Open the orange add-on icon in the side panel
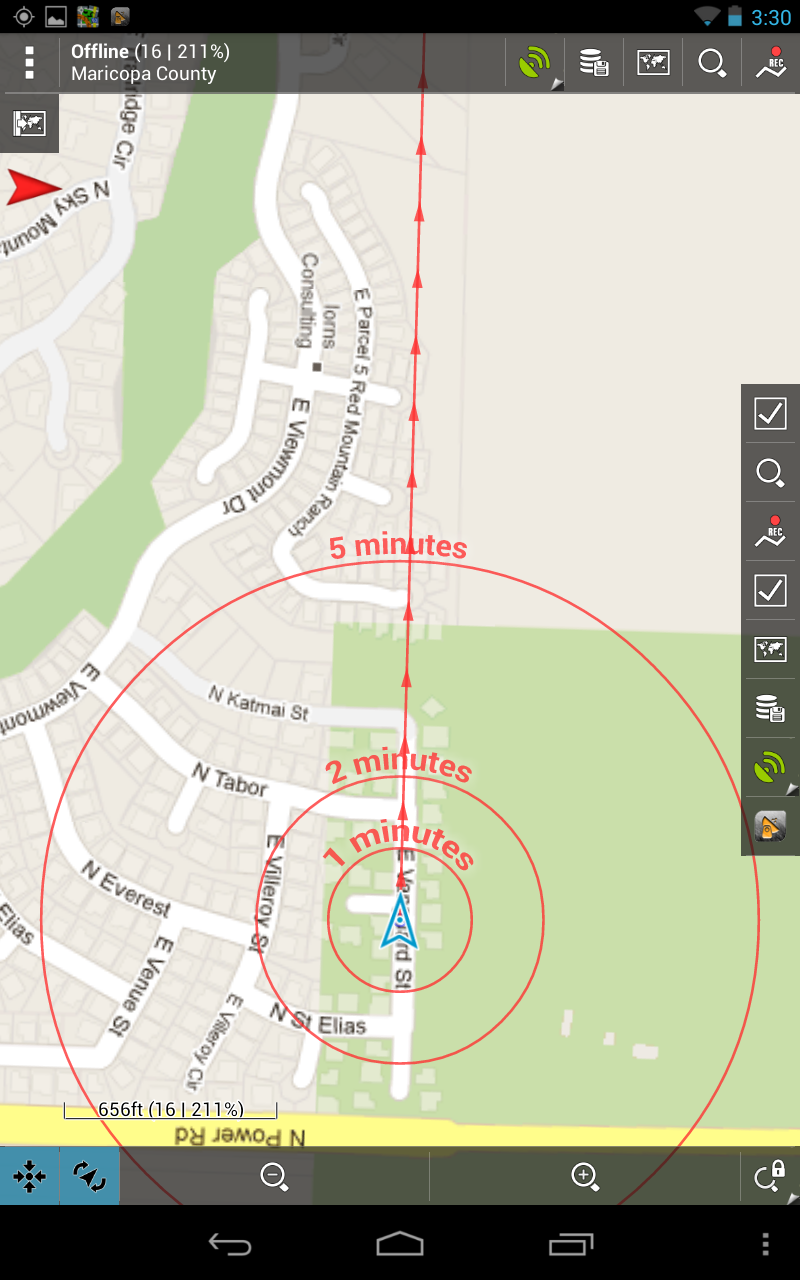The width and height of the screenshot is (800, 1280). (770, 827)
